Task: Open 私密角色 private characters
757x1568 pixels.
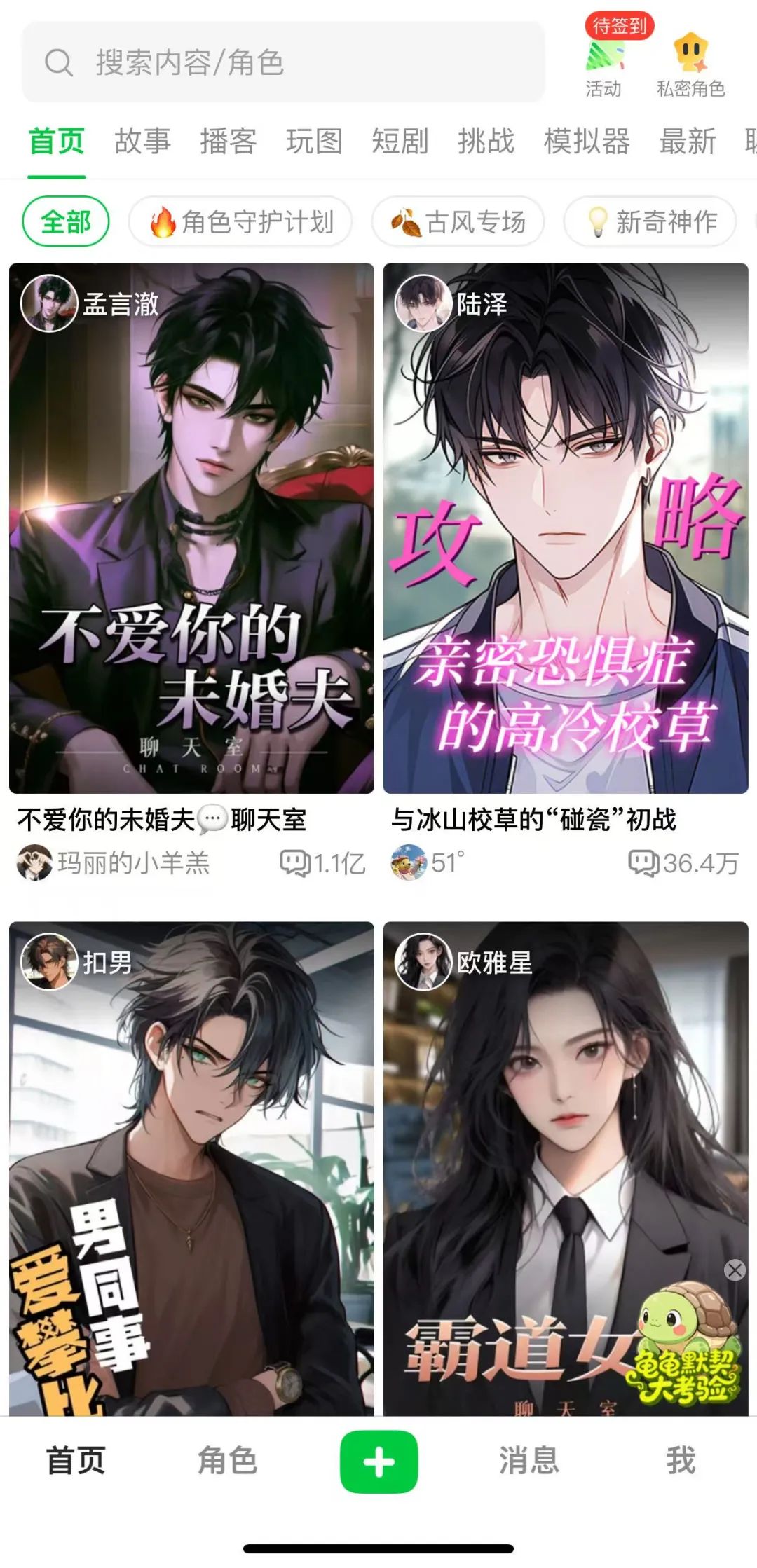Action: pyautogui.click(x=690, y=65)
